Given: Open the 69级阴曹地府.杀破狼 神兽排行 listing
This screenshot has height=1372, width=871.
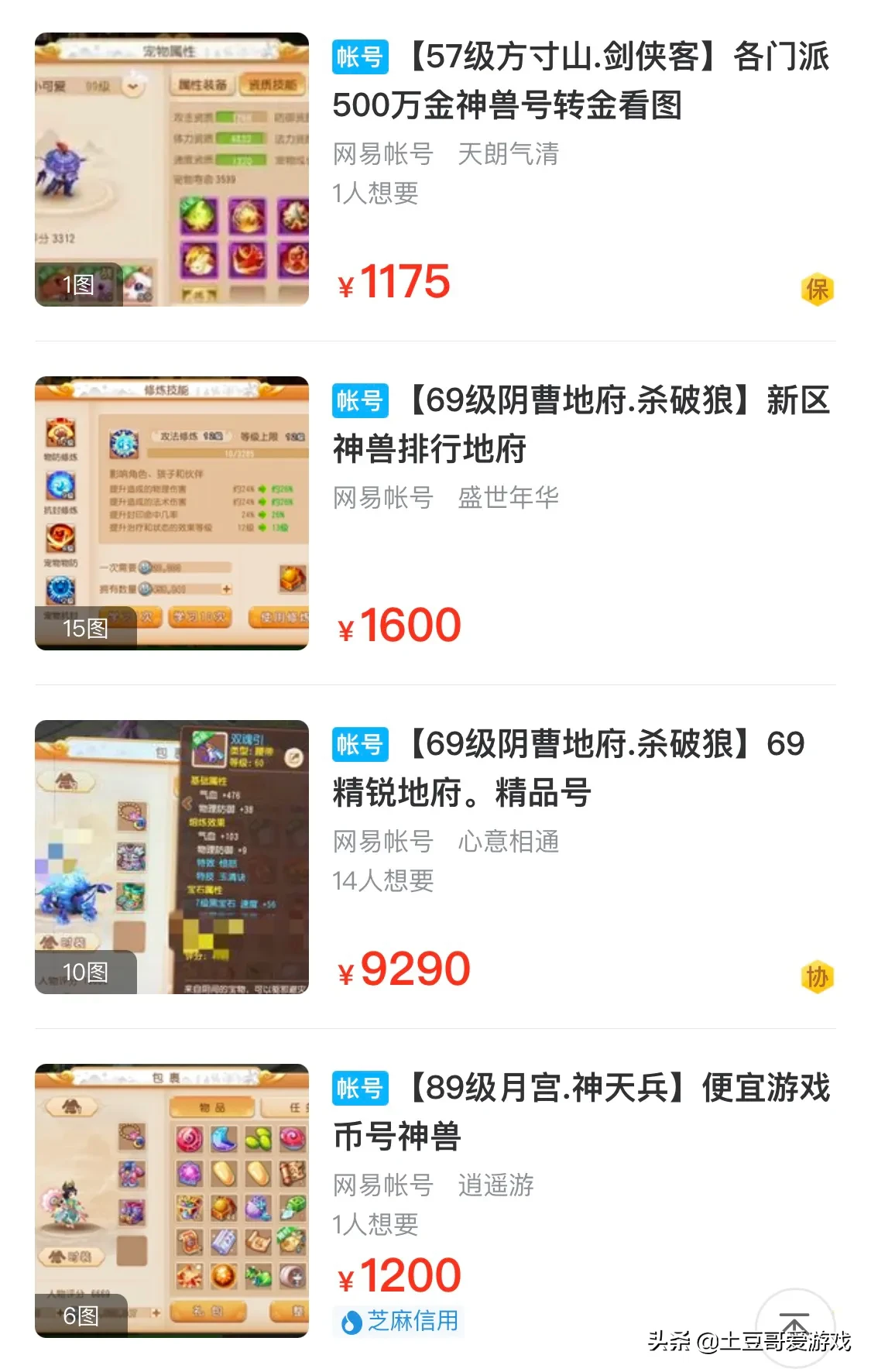Looking at the screenshot, I should pyautogui.click(x=581, y=424).
